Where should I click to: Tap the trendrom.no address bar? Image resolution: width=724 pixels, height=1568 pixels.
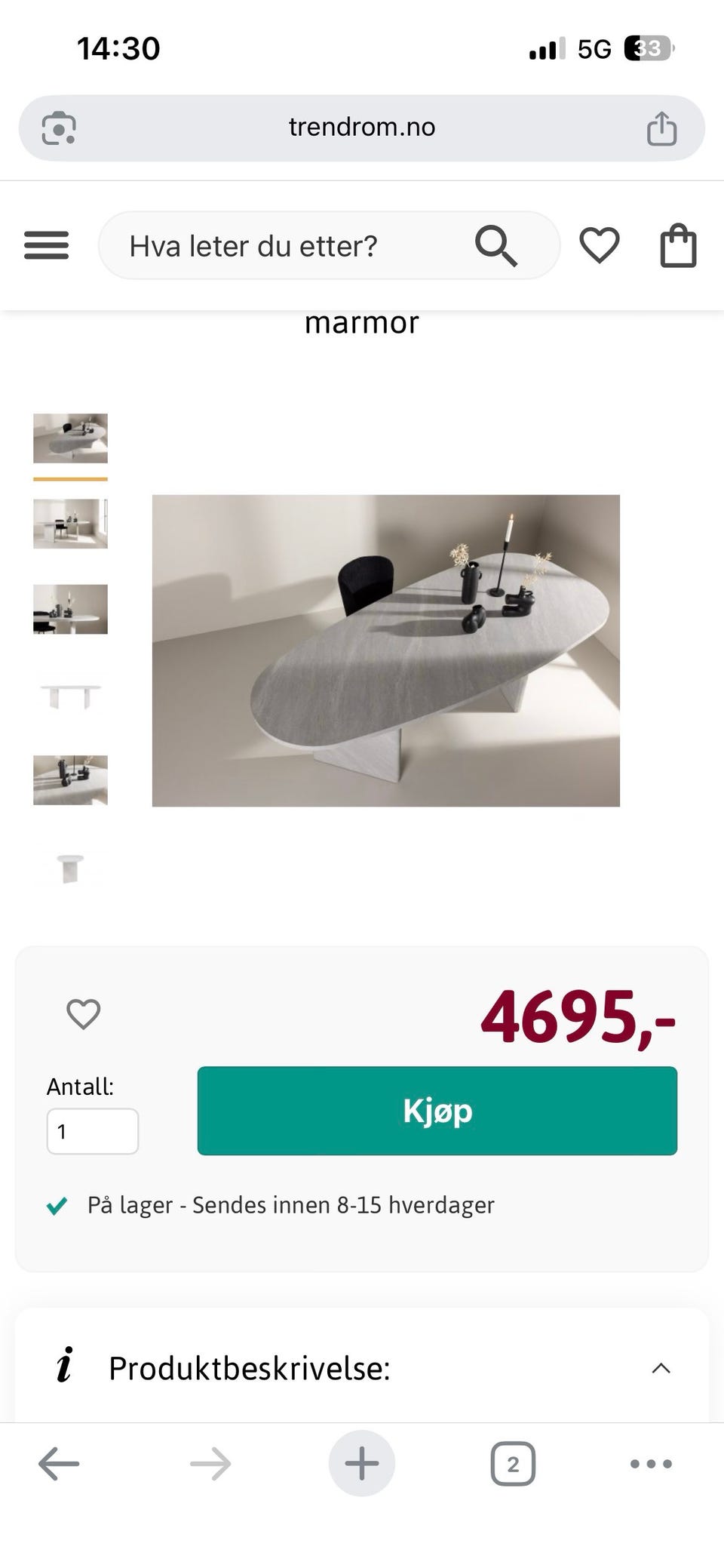(x=361, y=126)
